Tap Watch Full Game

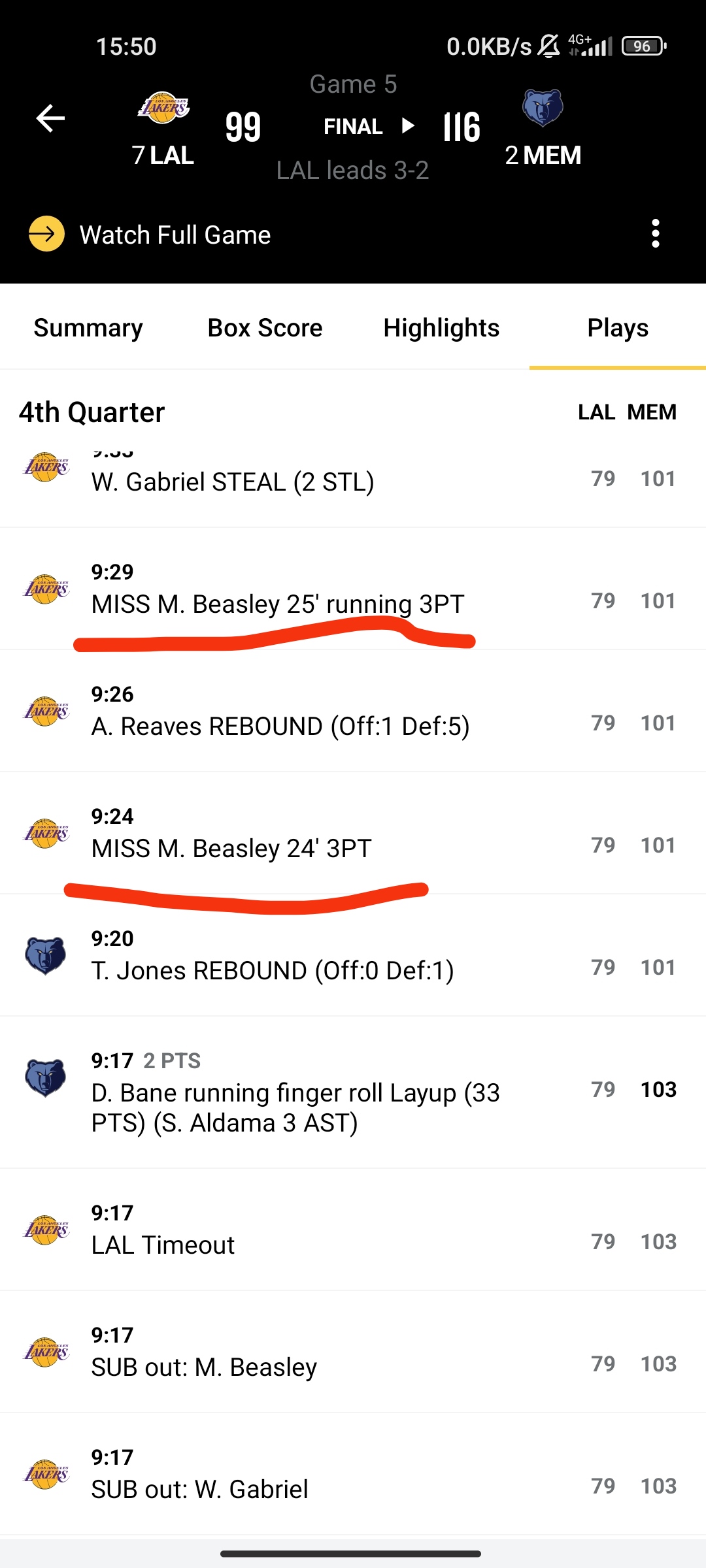pyautogui.click(x=150, y=234)
